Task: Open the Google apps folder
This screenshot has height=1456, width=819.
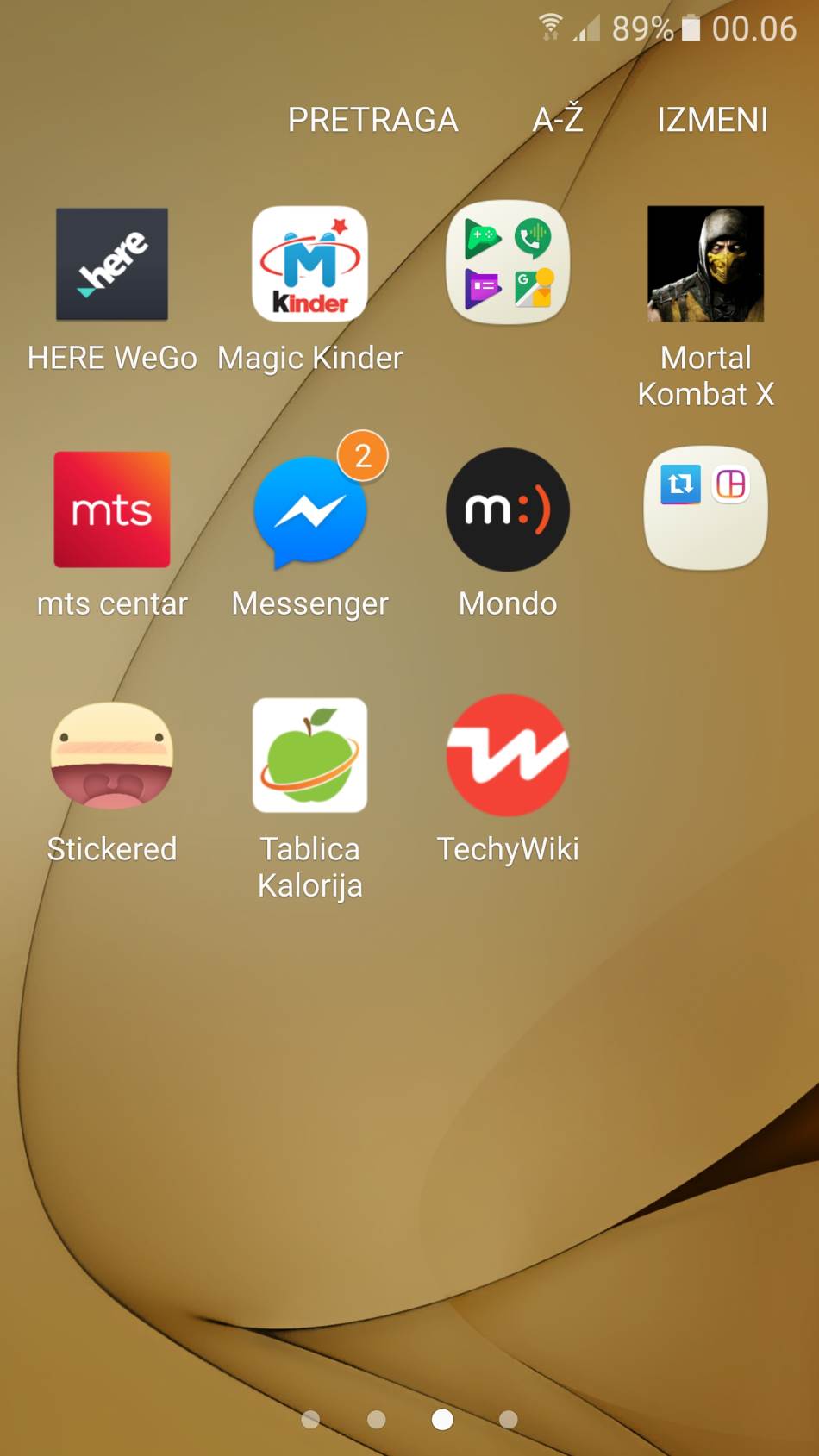Action: tap(508, 263)
